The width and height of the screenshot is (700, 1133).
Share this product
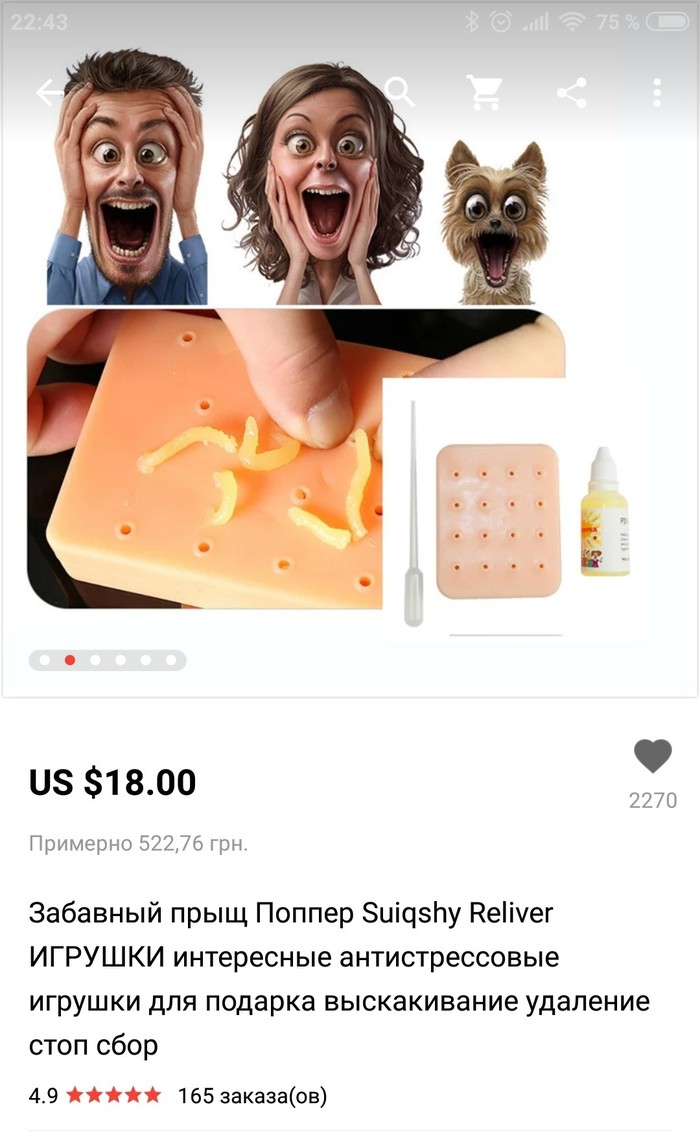click(571, 93)
